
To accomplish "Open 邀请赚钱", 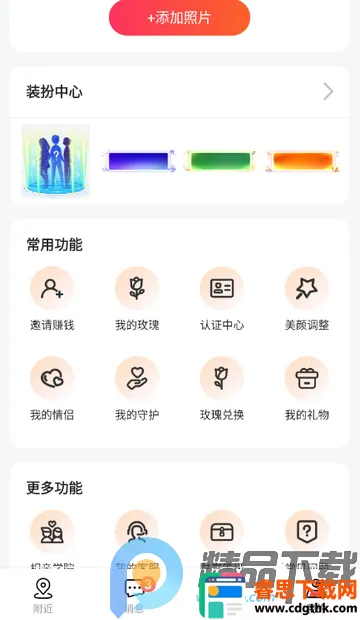I will (x=52, y=299).
